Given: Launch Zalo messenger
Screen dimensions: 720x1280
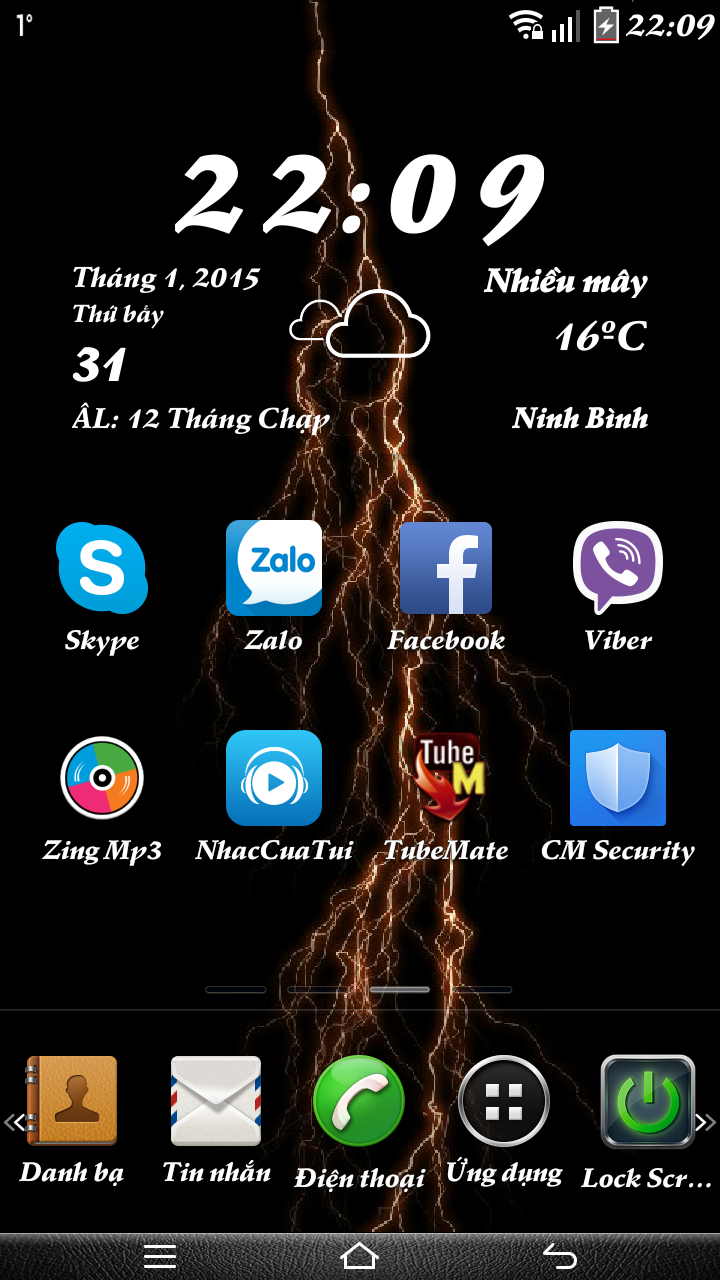Looking at the screenshot, I should (x=274, y=569).
